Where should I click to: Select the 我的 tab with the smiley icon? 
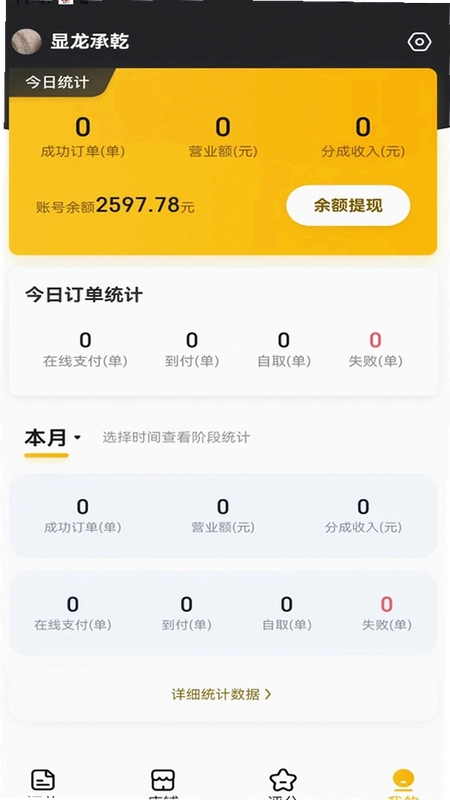[x=403, y=782]
